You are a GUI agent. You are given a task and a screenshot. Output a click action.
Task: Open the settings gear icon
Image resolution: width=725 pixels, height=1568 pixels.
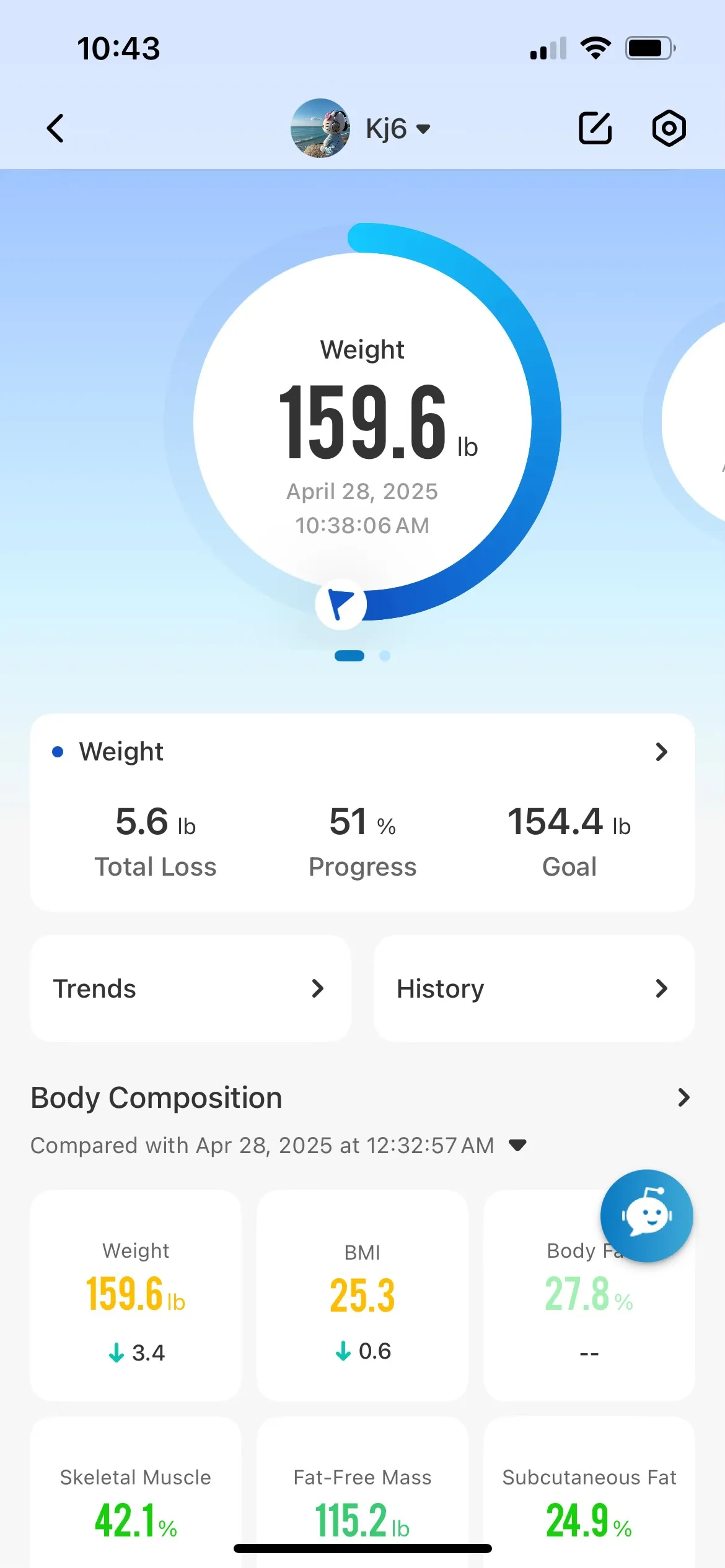(x=668, y=128)
